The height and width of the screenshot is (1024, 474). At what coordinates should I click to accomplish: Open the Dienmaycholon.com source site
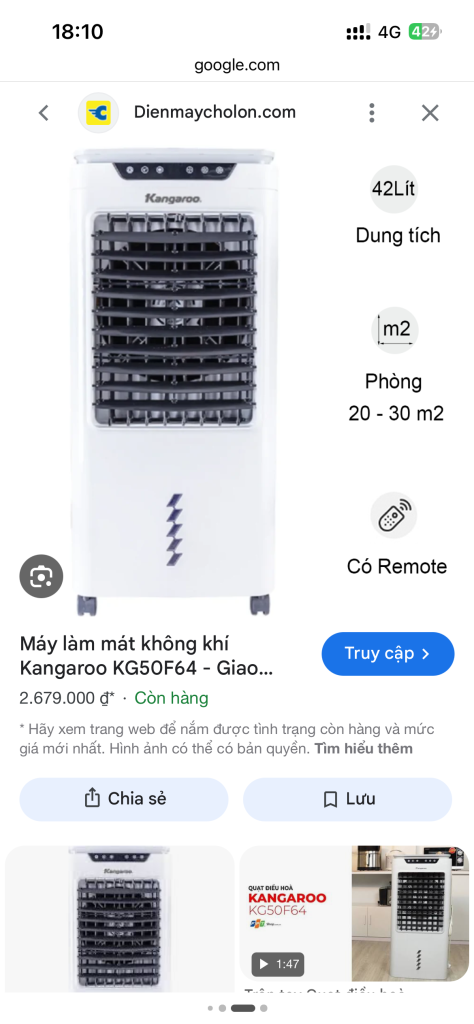point(215,112)
